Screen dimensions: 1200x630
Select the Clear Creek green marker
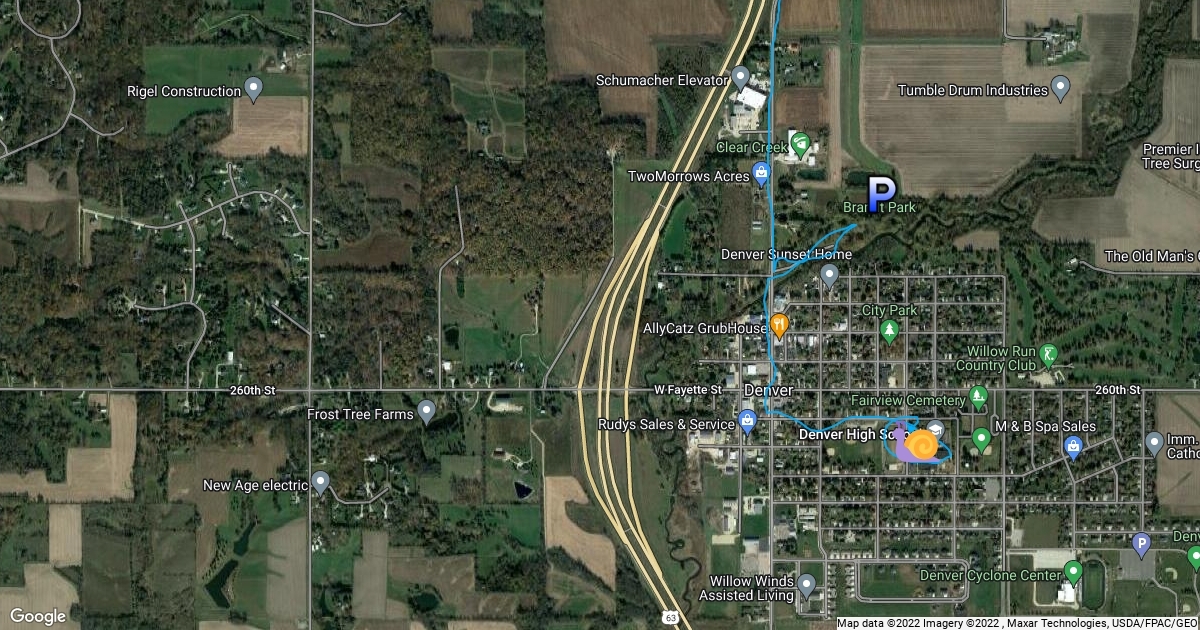click(800, 145)
